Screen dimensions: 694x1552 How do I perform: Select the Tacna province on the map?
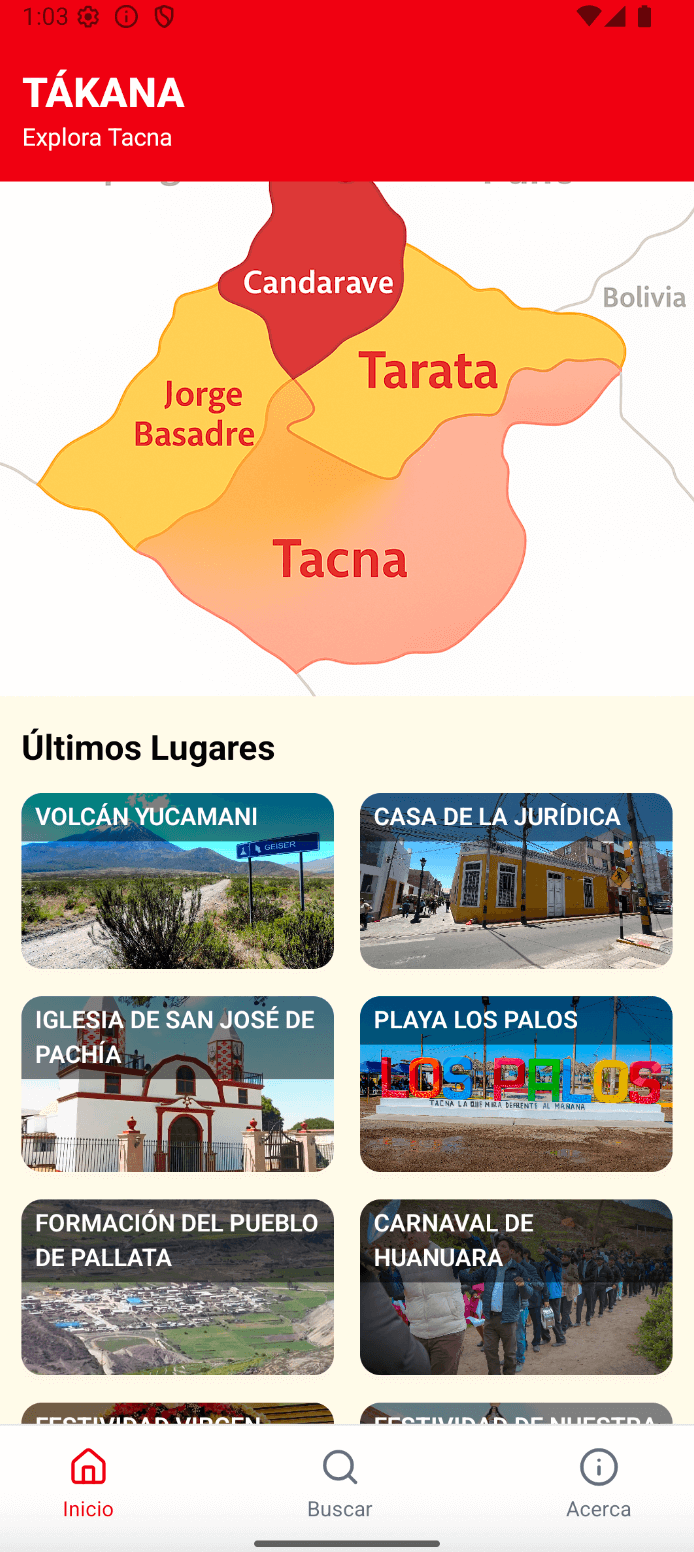point(340,558)
